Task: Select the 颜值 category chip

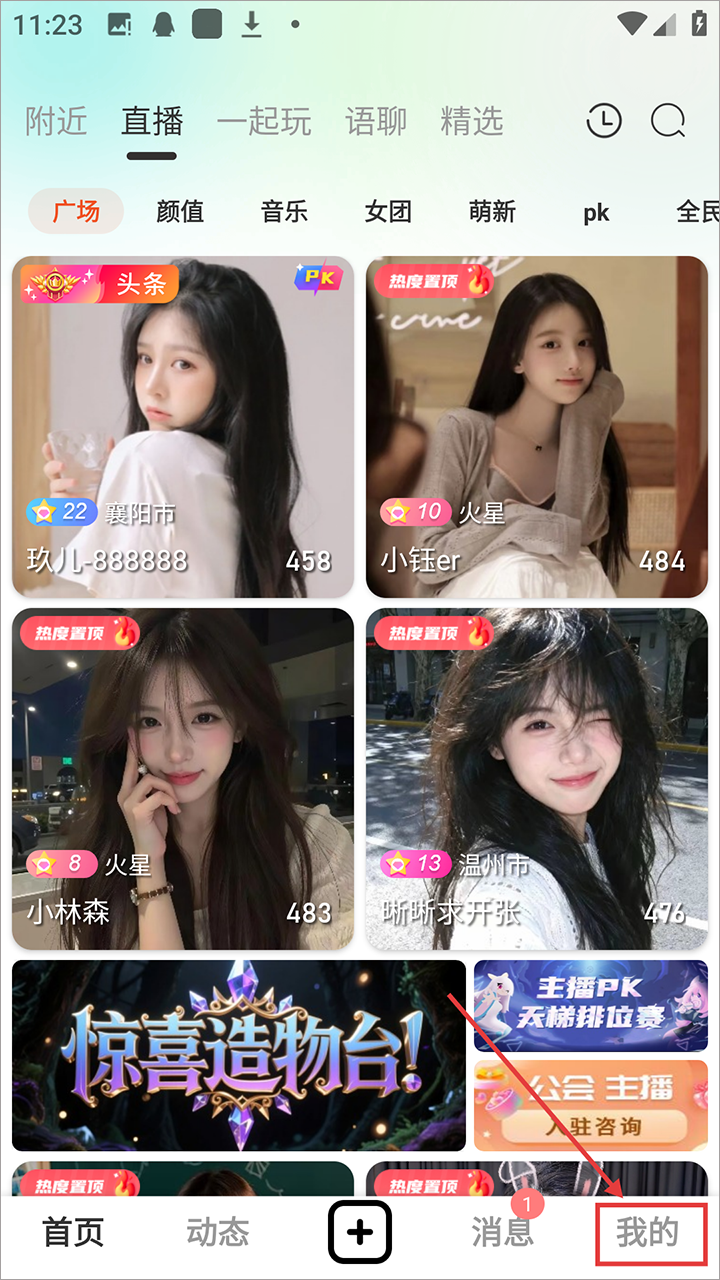Action: 180,211
